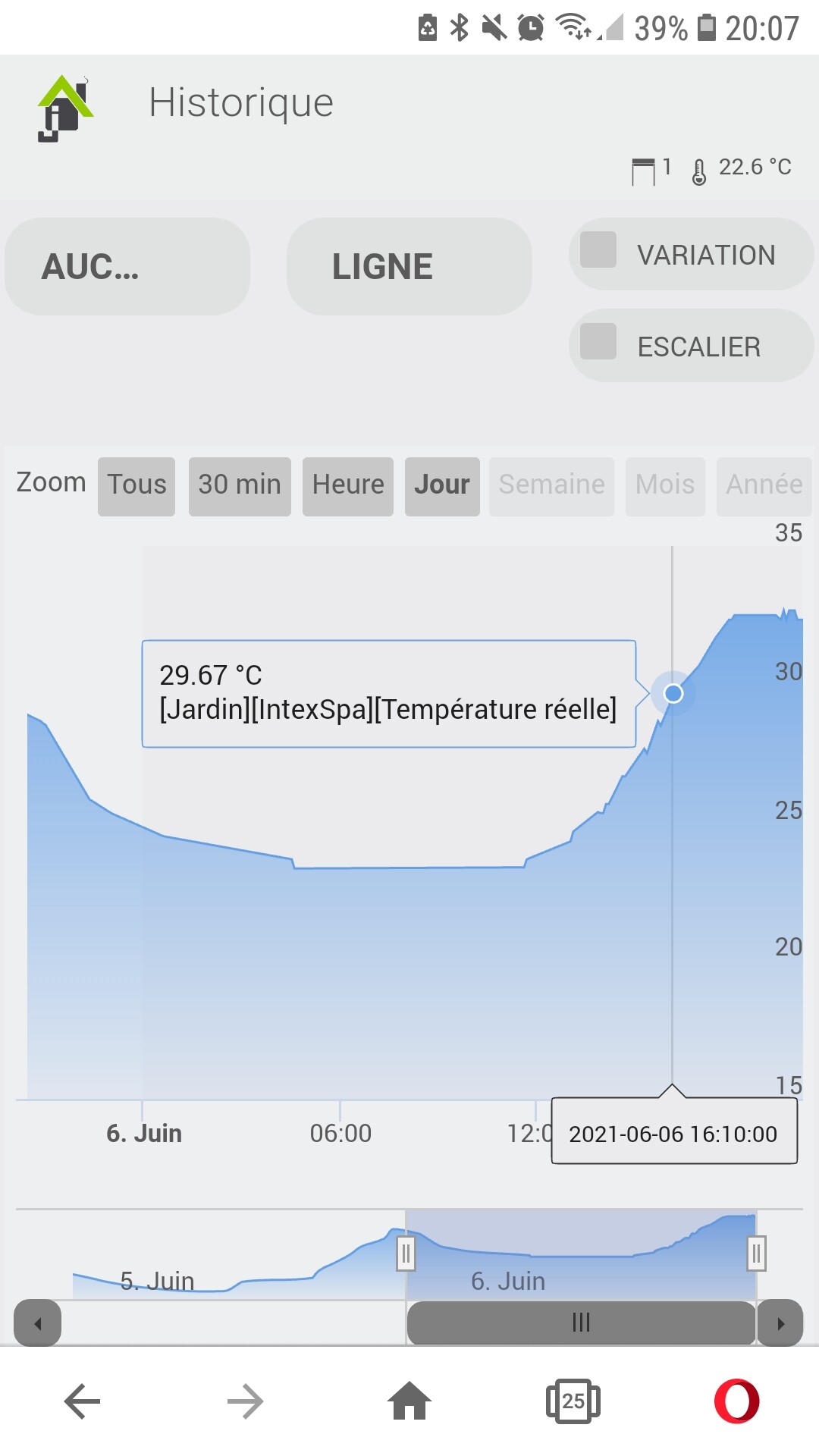Screen dimensions: 819x1456
Task: Open the Opera browser menu
Action: click(x=736, y=1401)
